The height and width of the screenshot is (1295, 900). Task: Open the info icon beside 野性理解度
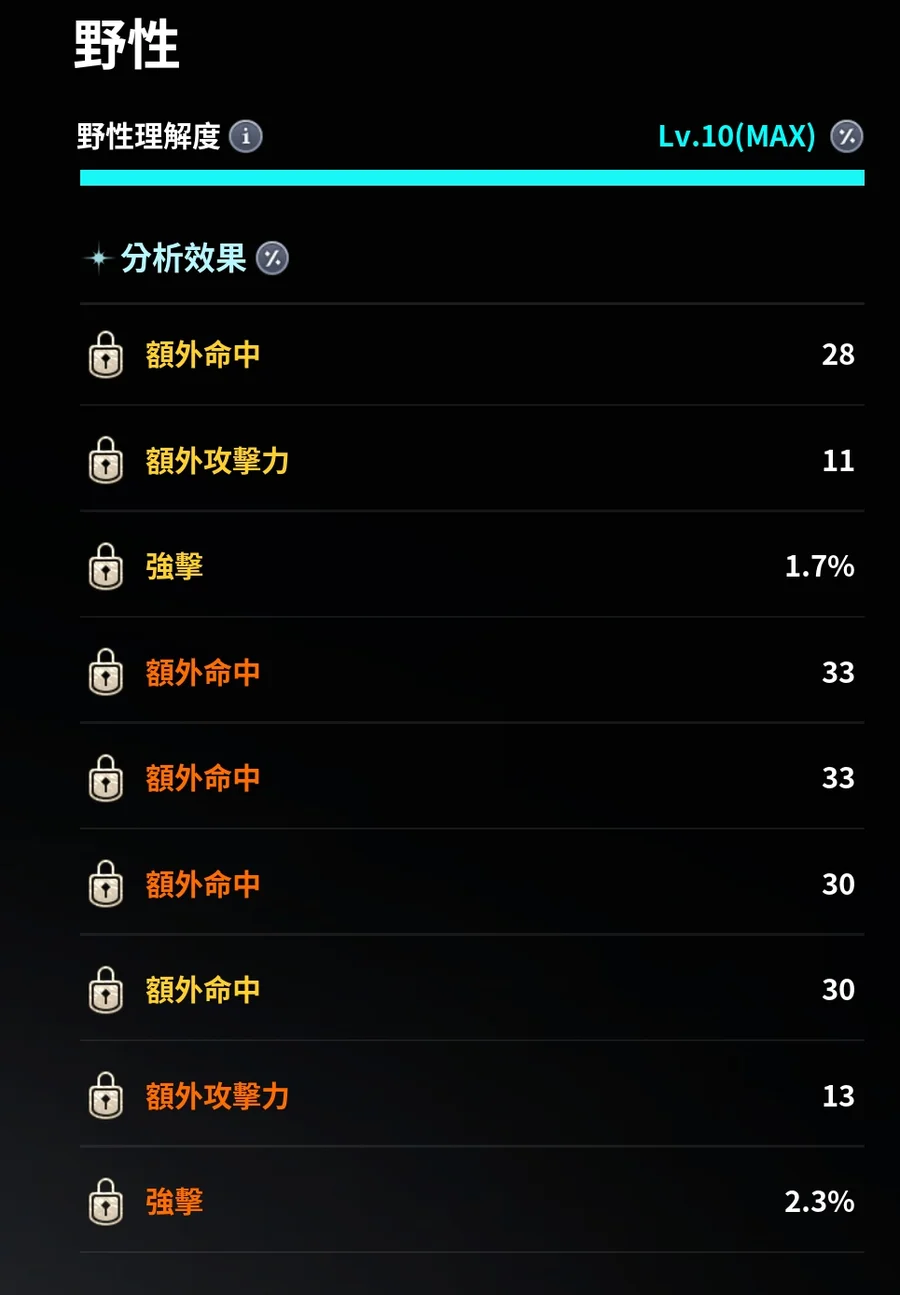click(x=245, y=136)
